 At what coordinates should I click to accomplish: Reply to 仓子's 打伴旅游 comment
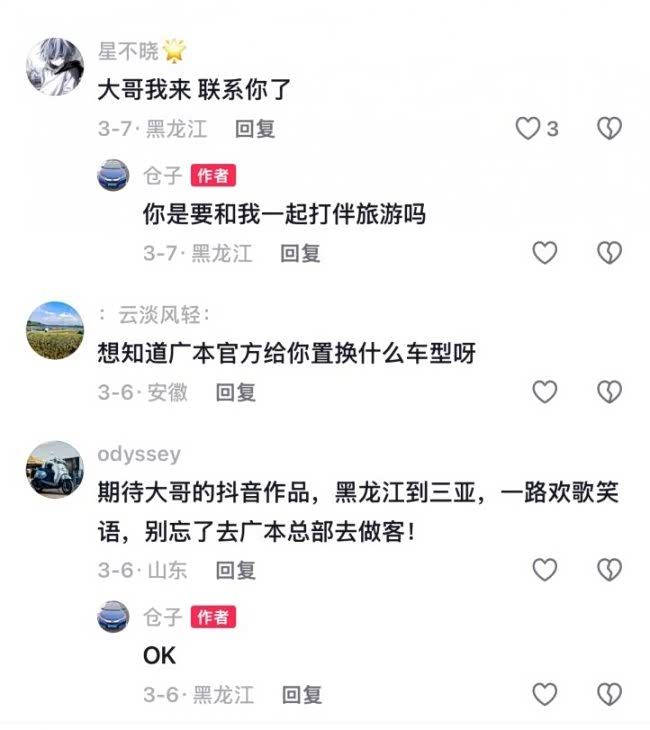pos(300,253)
